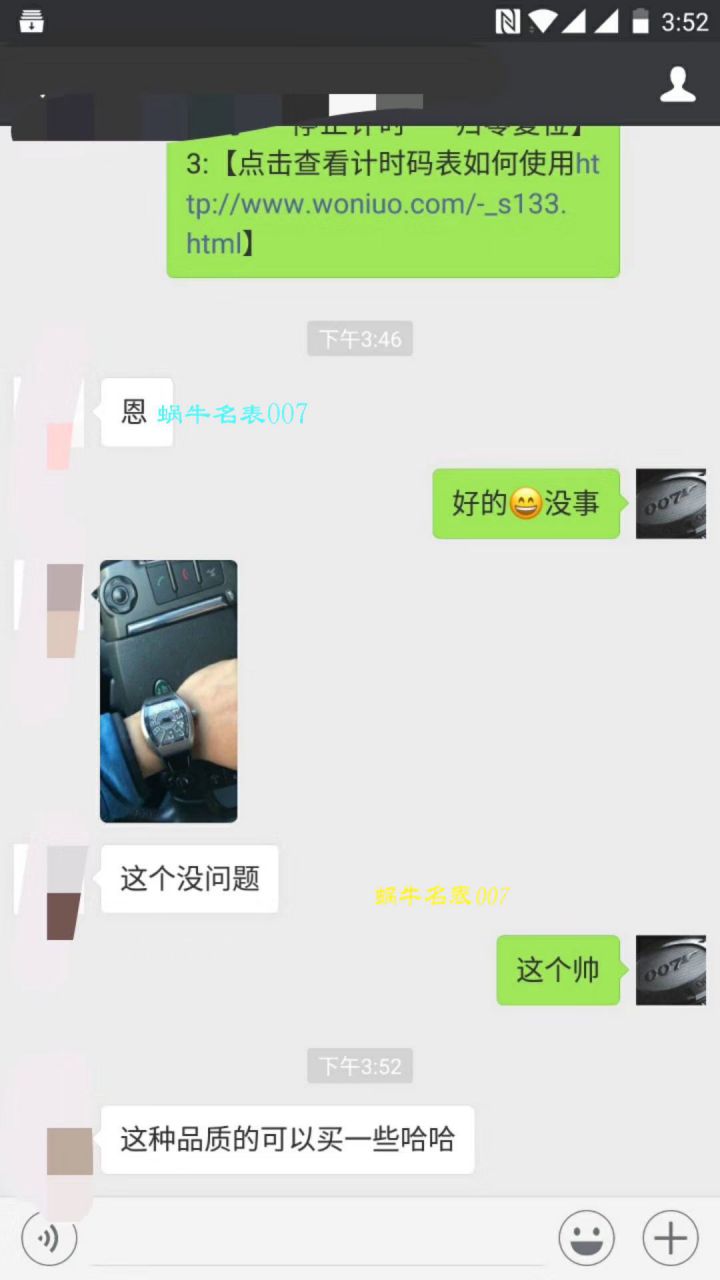Focus the message text field

pyautogui.click(x=318, y=1240)
